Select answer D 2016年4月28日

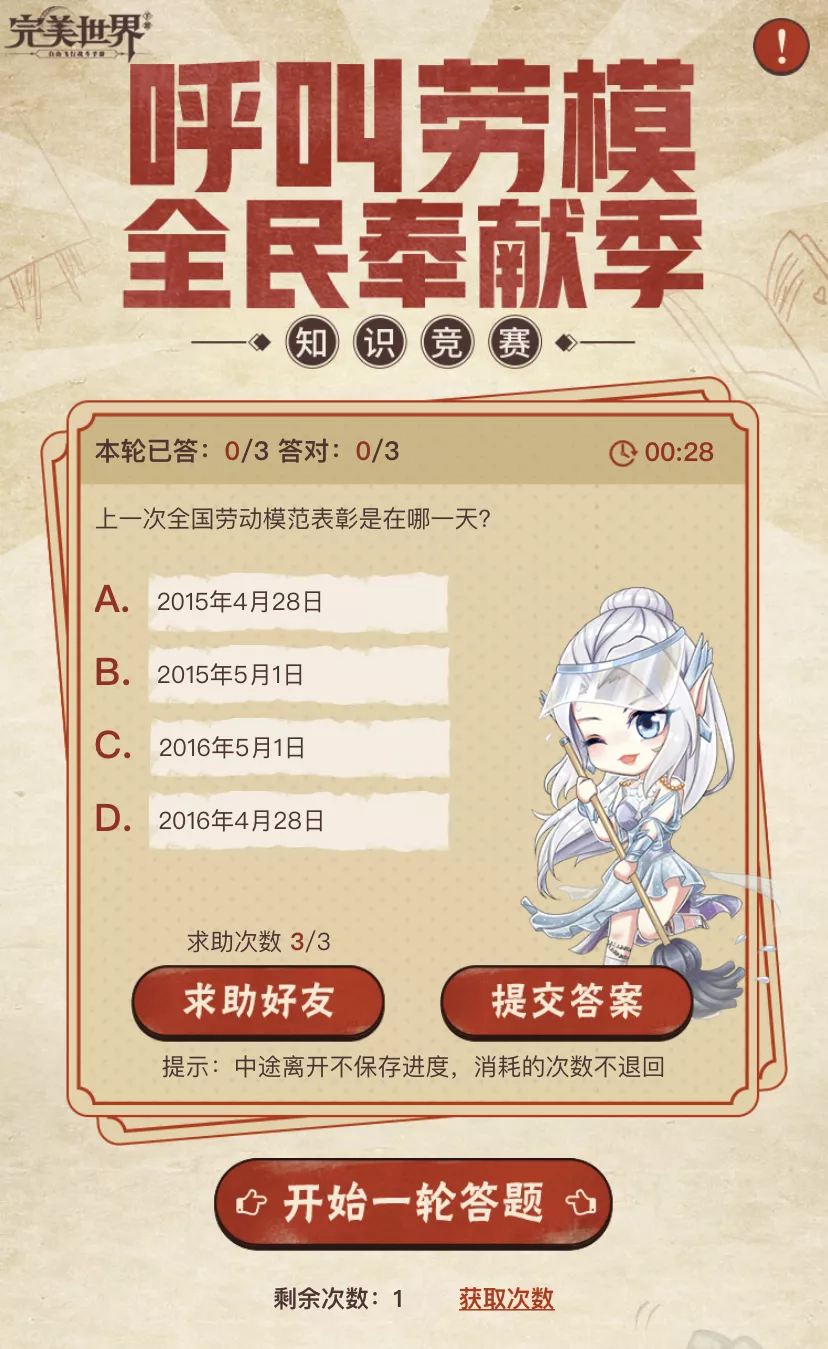click(300, 820)
